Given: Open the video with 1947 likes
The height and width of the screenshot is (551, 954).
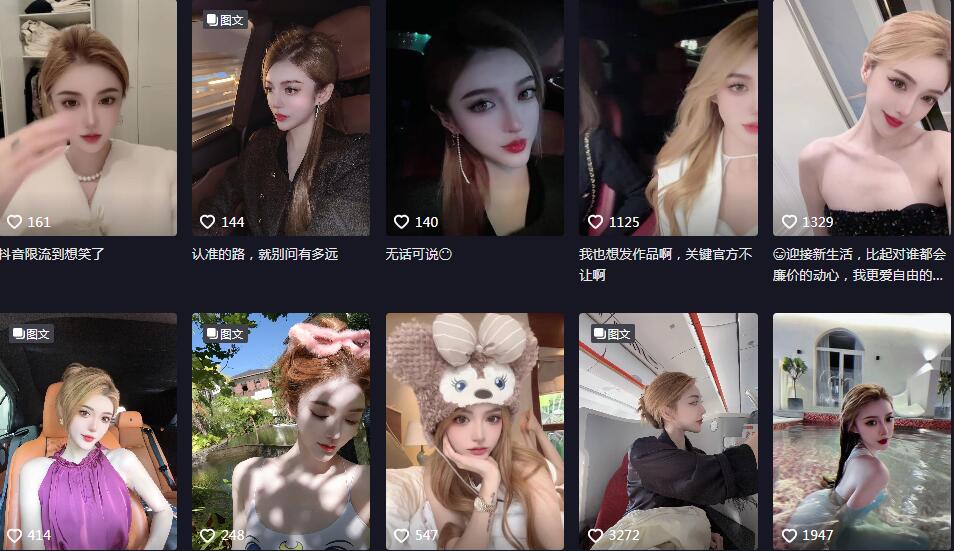Looking at the screenshot, I should [862, 432].
